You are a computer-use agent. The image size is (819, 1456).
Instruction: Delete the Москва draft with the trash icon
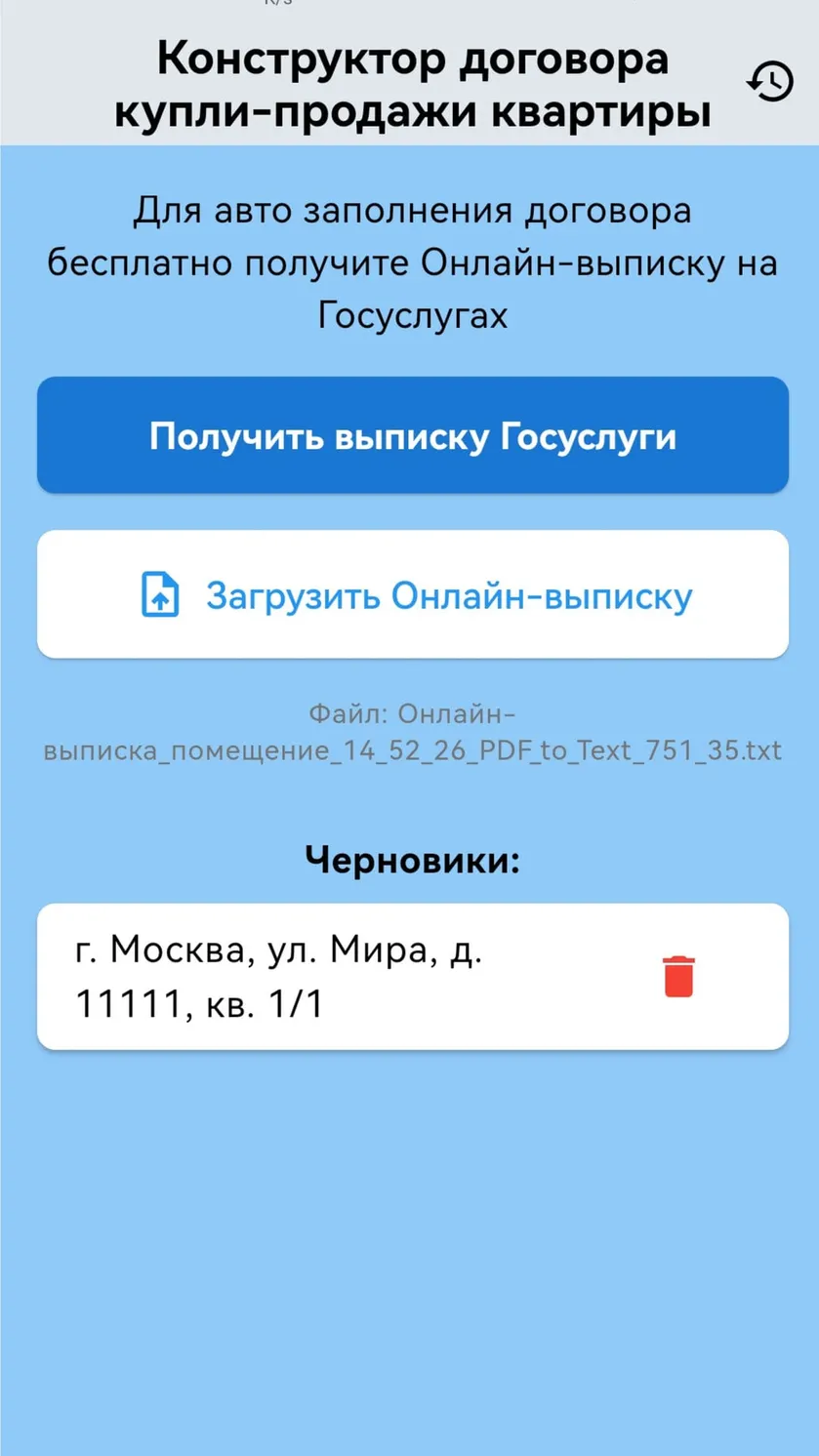pos(678,976)
